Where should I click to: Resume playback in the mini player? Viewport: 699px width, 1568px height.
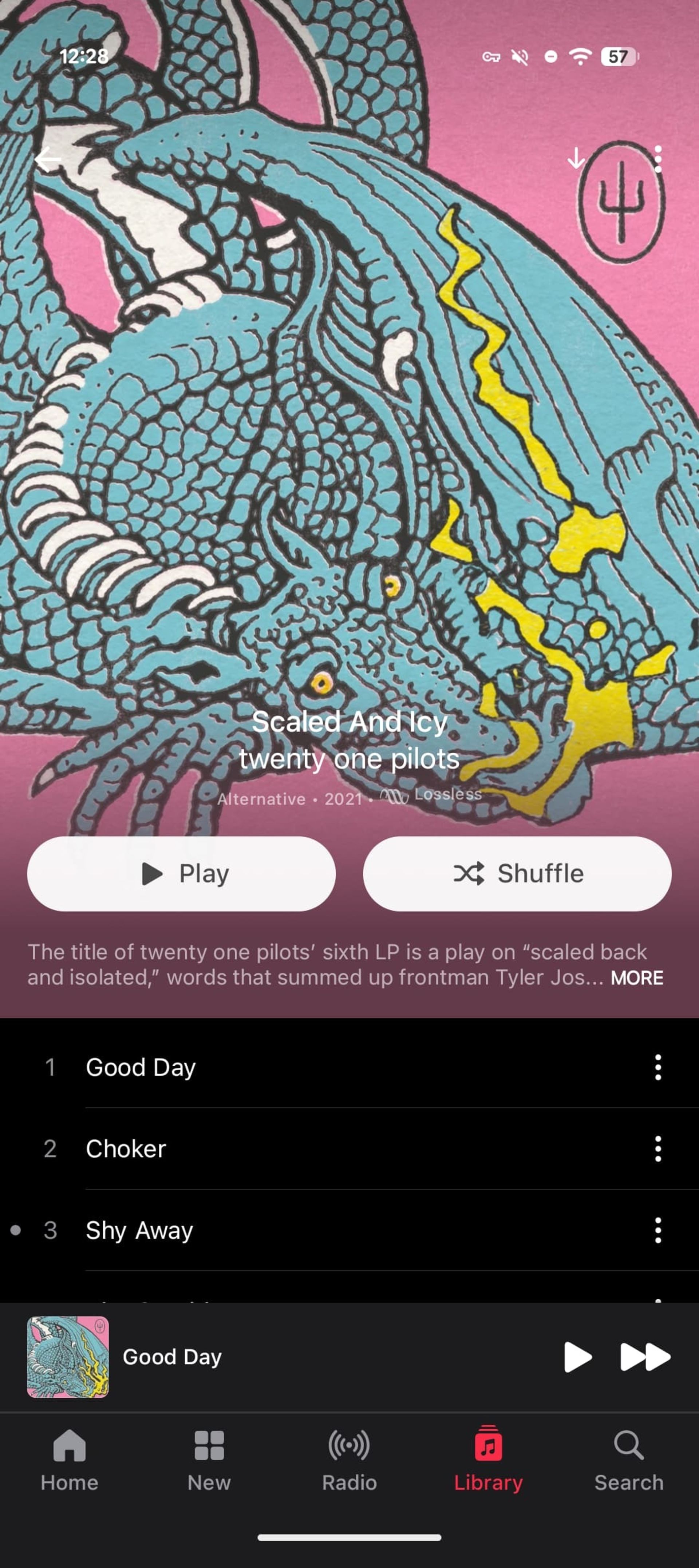pyautogui.click(x=577, y=1357)
